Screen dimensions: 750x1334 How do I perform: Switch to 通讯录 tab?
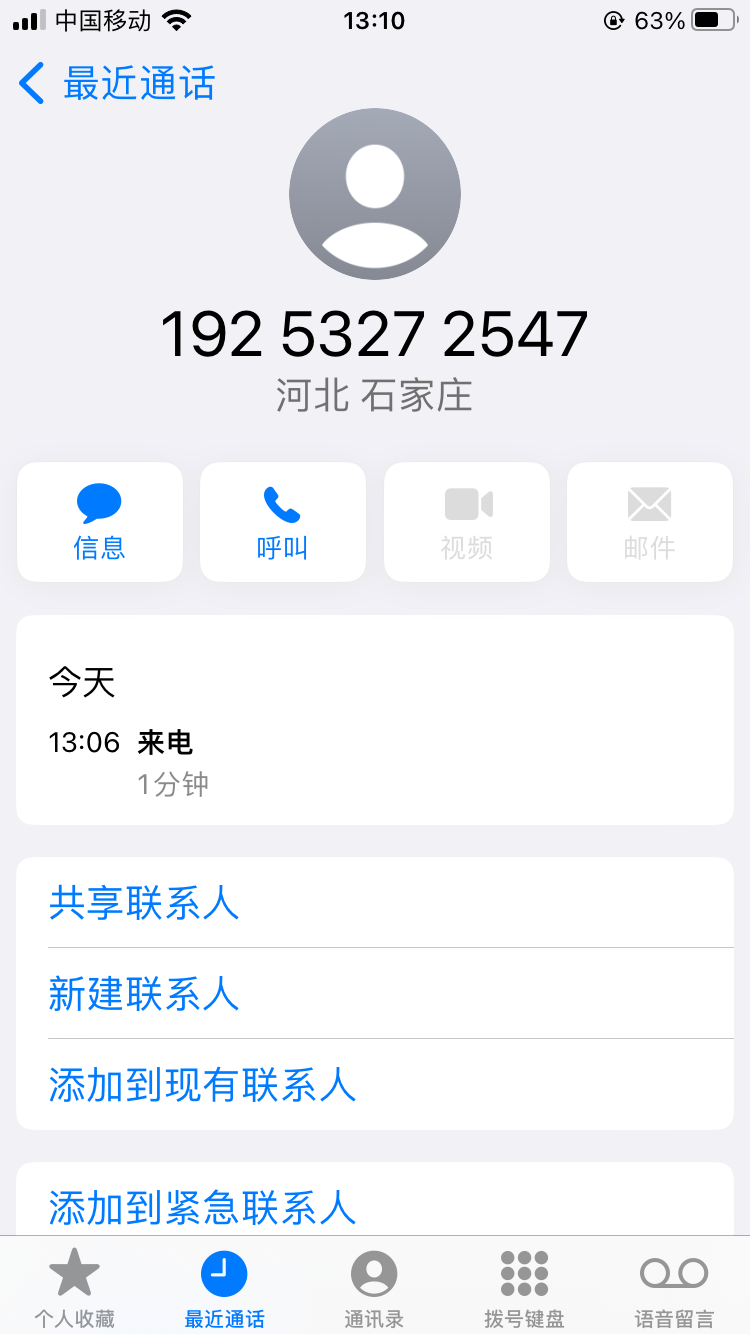click(374, 1289)
